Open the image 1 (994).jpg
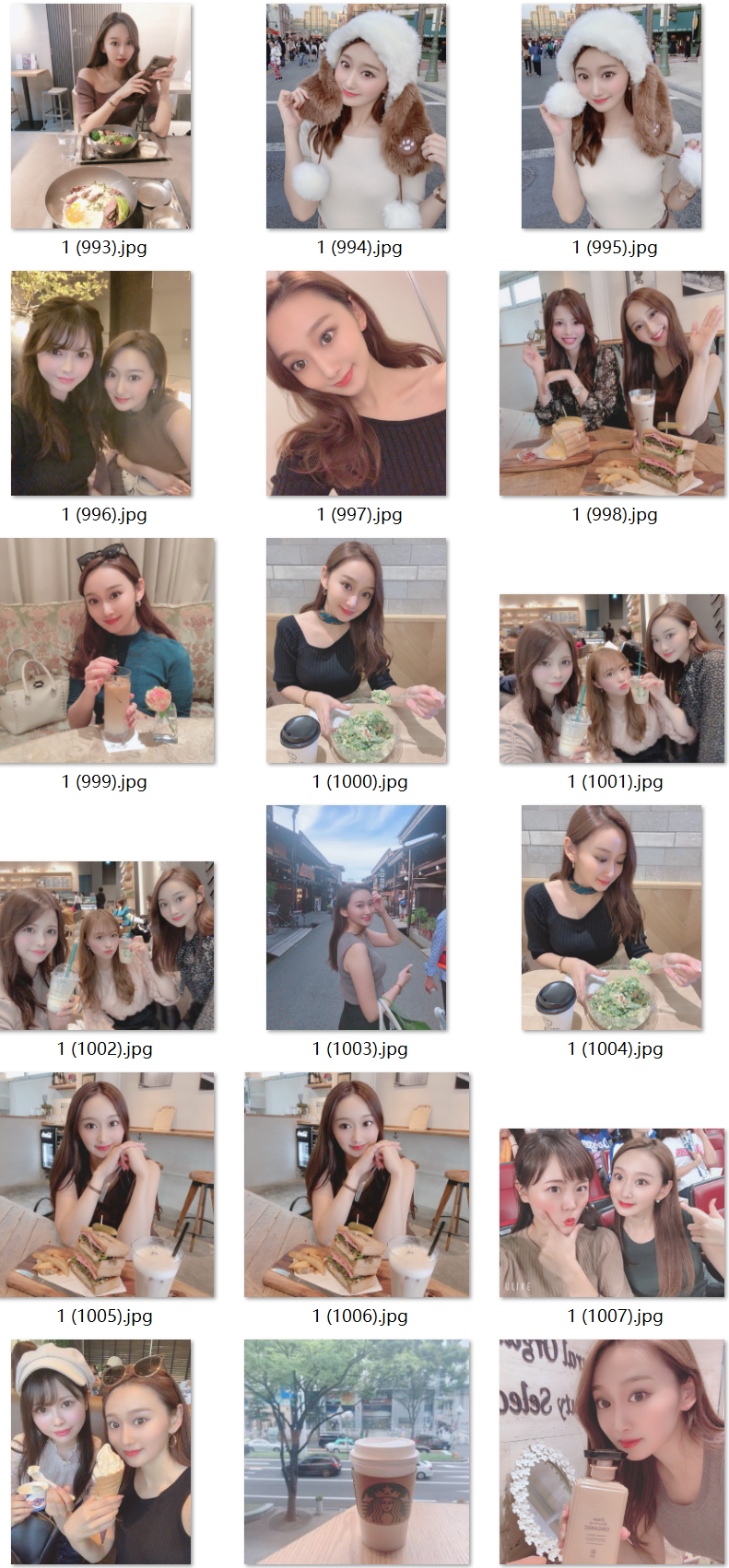Screen dimensions: 729x1568 pos(357,116)
